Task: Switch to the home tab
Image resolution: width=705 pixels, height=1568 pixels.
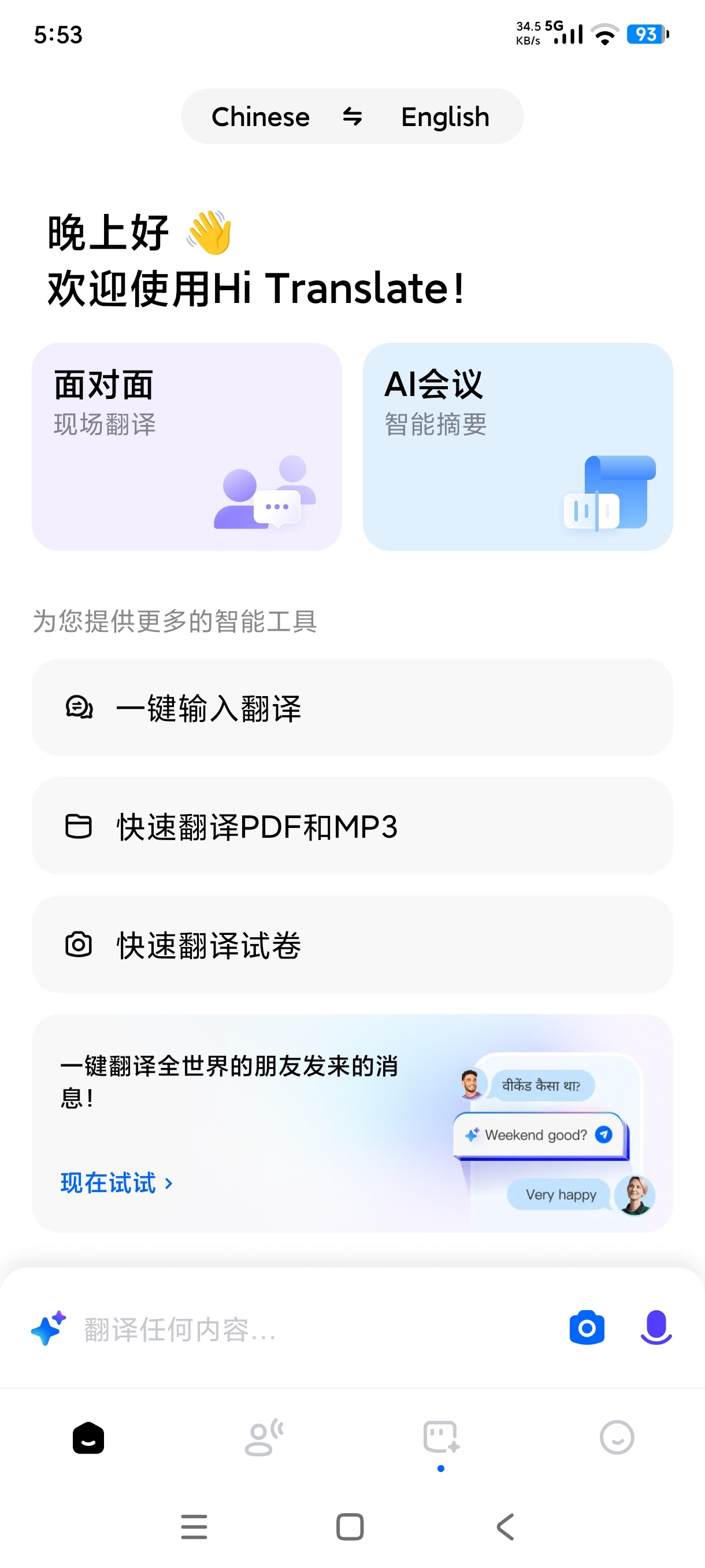Action: coord(88,1439)
